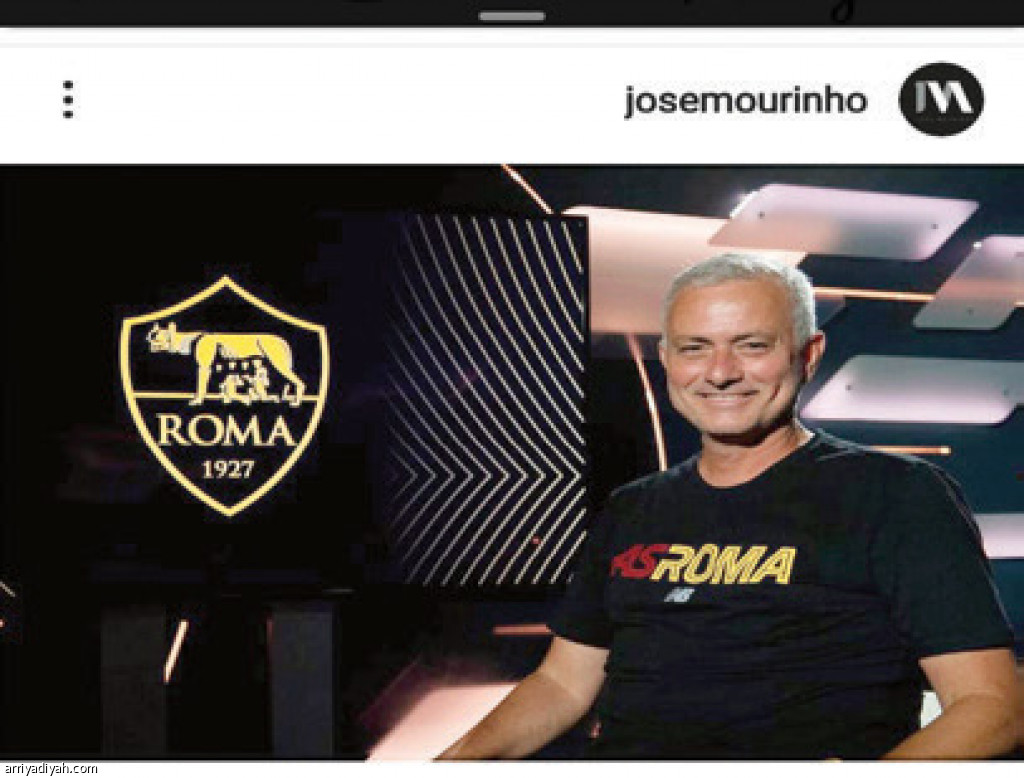
Task: Open the three-dot post options menu
Action: click(67, 100)
